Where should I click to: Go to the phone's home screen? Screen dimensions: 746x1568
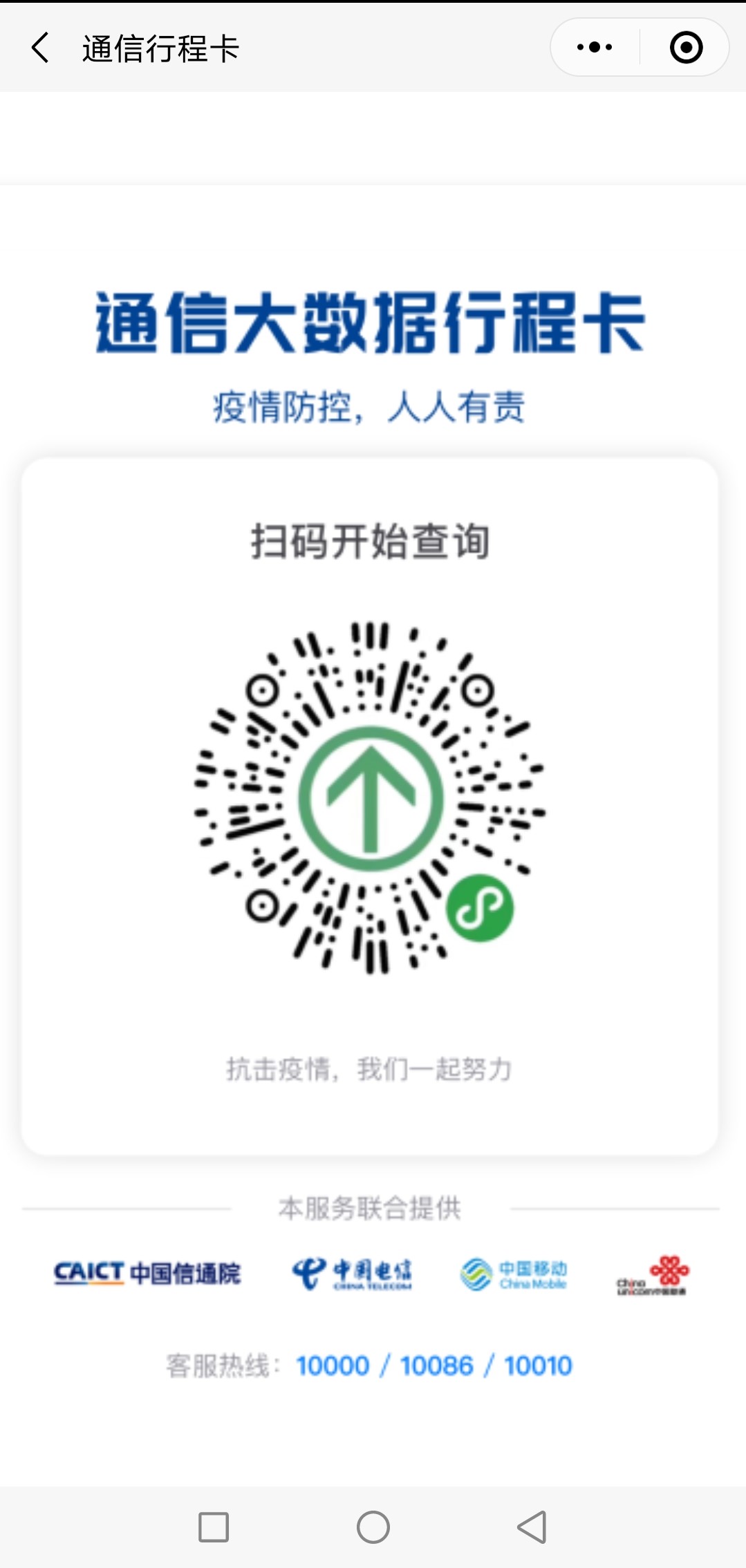pos(373,1527)
